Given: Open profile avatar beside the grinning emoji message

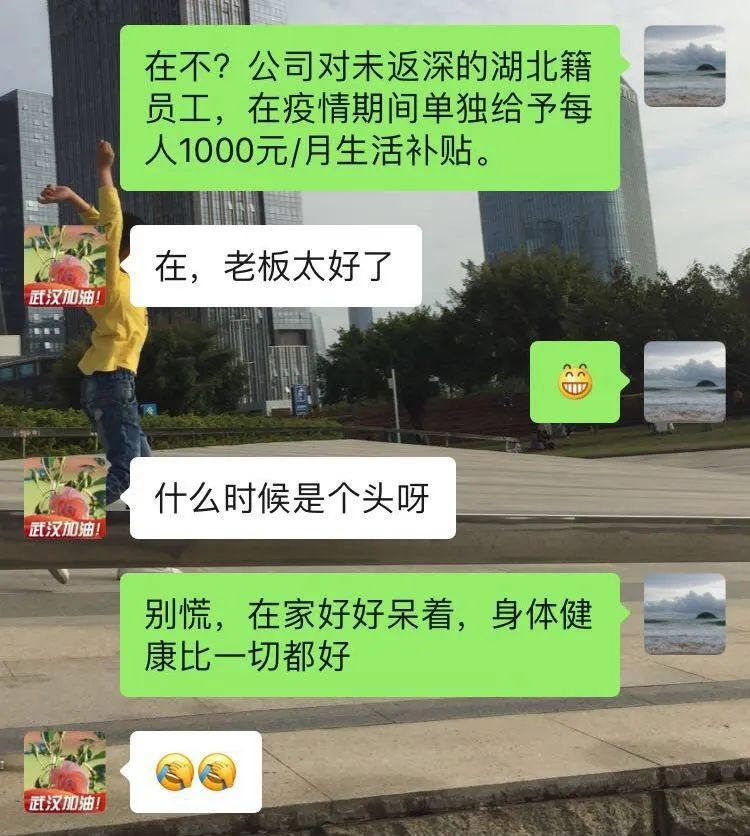Looking at the screenshot, I should [x=685, y=382].
